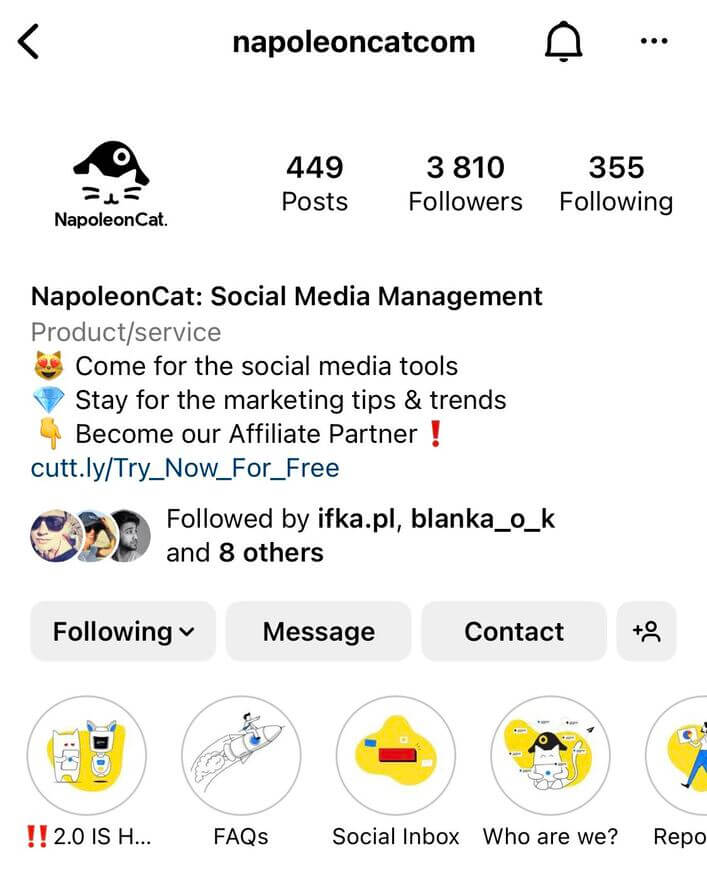This screenshot has width=707, height=885.
Task: Go back using the top arrow
Action: pos(29,42)
